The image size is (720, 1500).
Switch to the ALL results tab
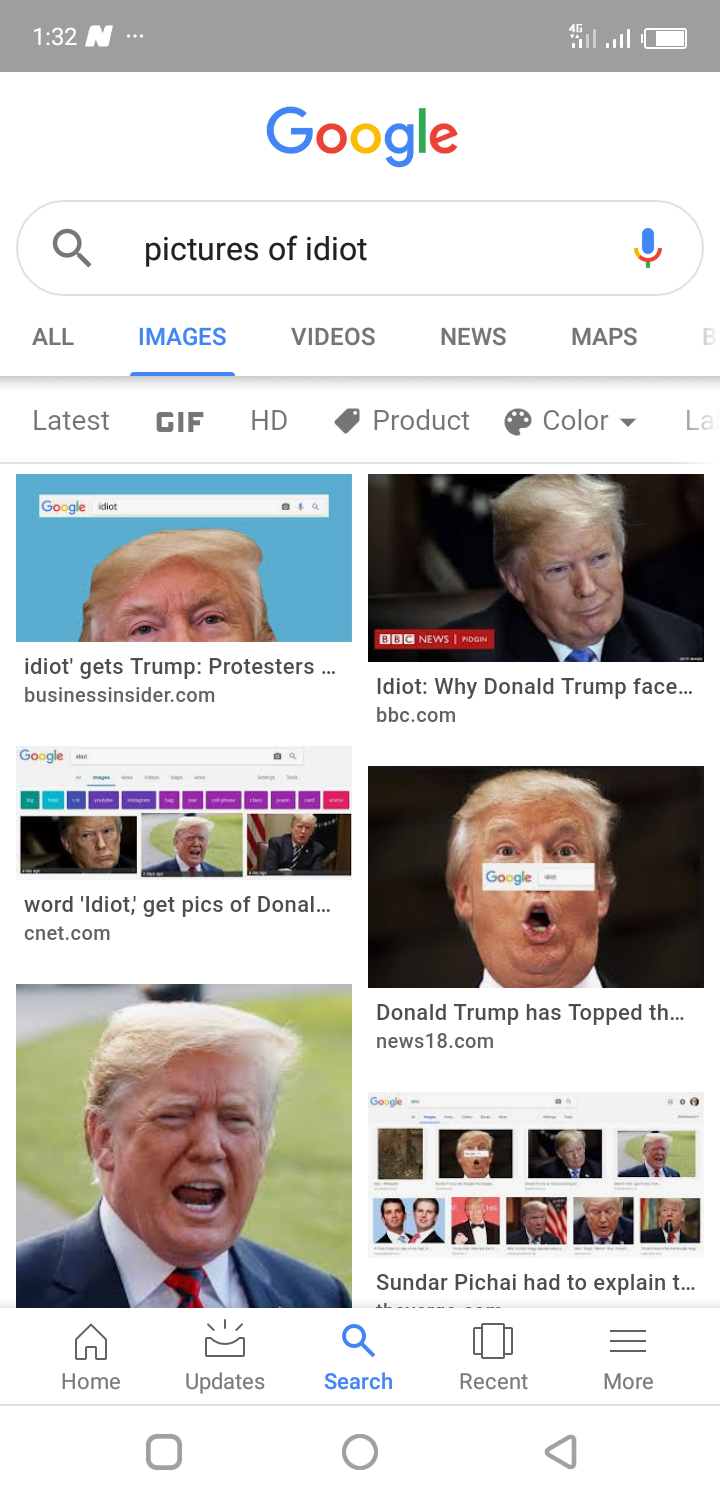point(53,337)
